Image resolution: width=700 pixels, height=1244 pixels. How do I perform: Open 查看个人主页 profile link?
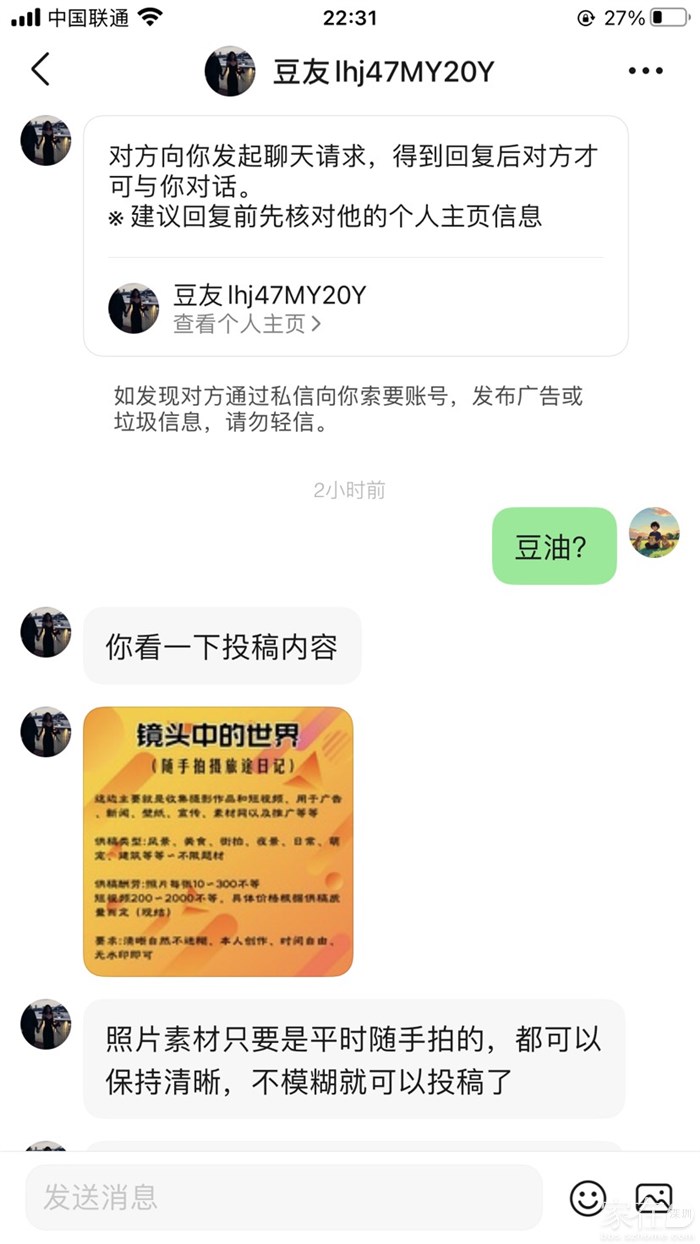click(x=246, y=324)
